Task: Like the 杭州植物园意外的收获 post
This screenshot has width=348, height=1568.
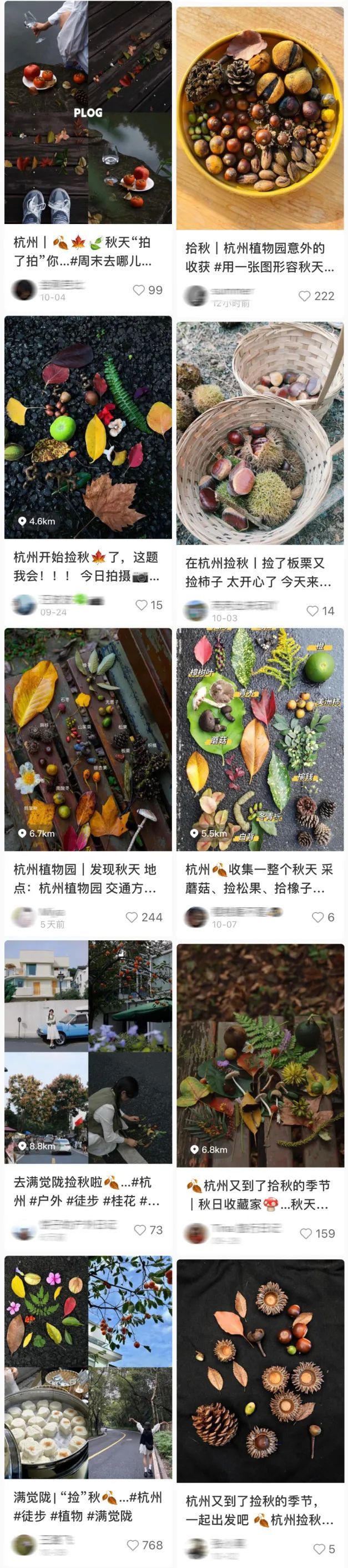Action: [305, 296]
